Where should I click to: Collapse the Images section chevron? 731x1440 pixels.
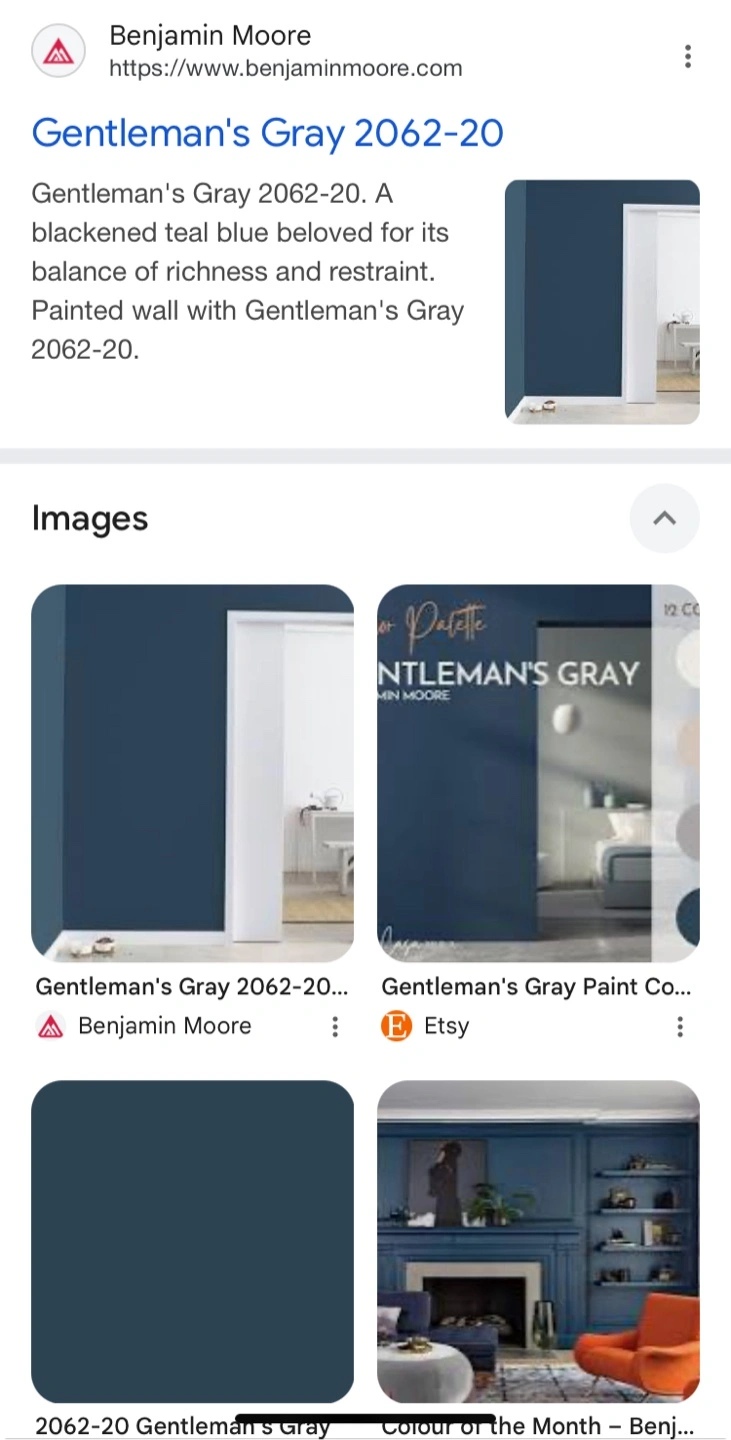click(664, 518)
